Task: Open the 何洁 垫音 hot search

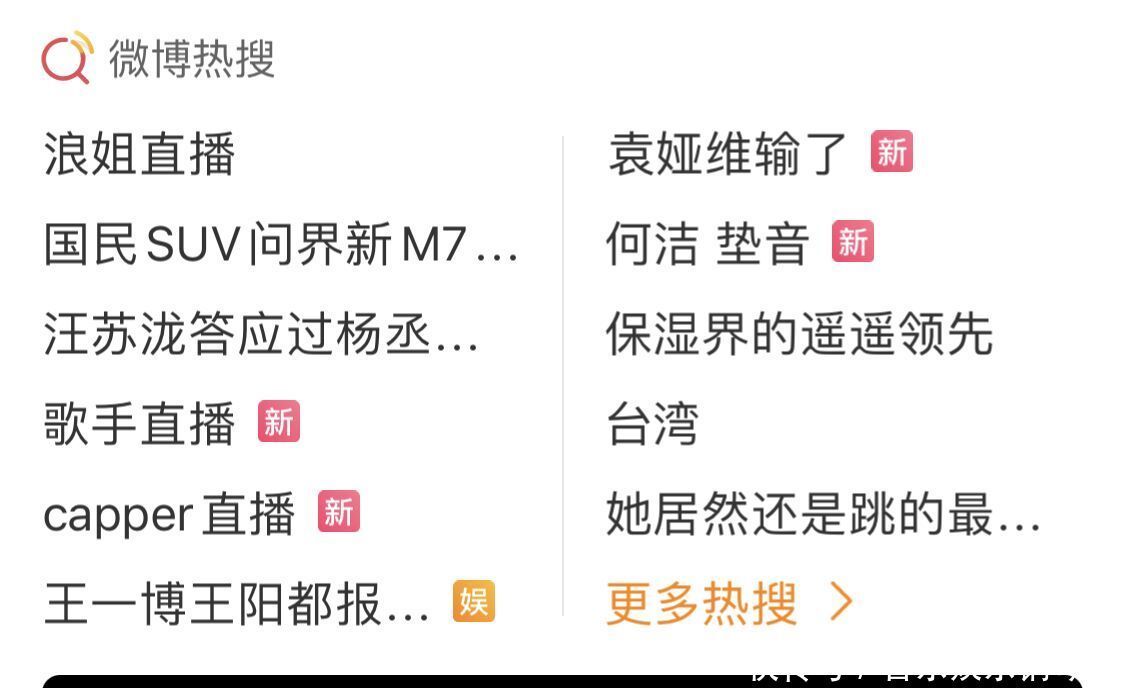Action: click(707, 245)
